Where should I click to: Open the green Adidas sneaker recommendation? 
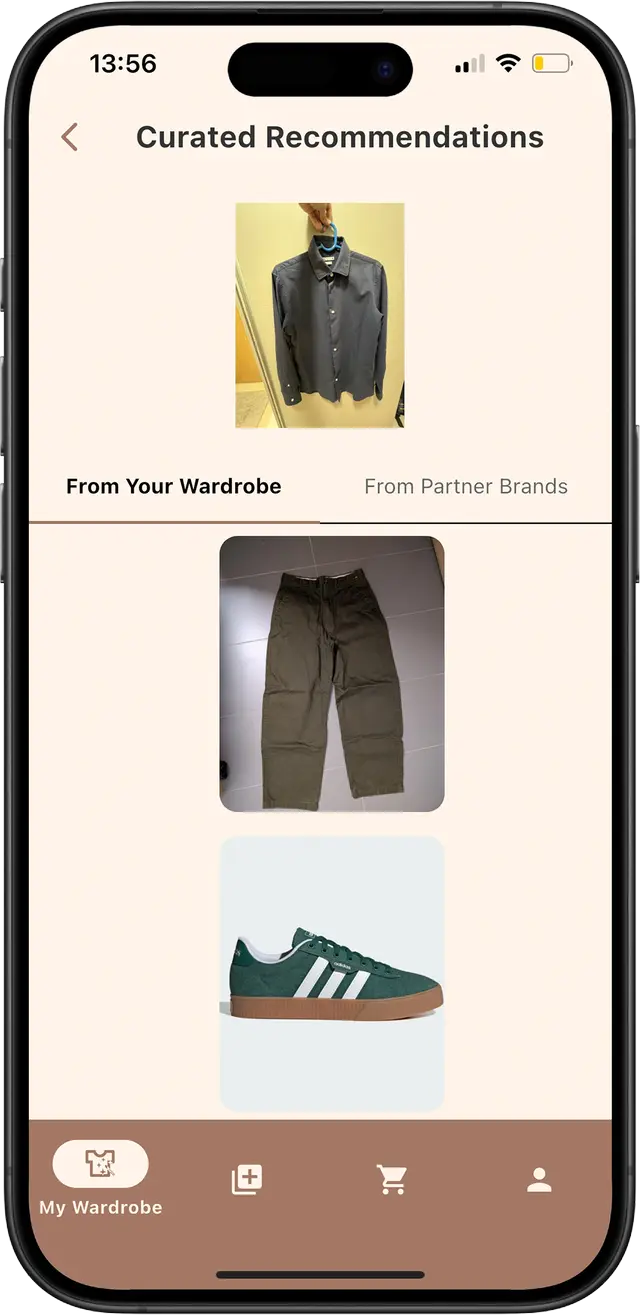332,973
